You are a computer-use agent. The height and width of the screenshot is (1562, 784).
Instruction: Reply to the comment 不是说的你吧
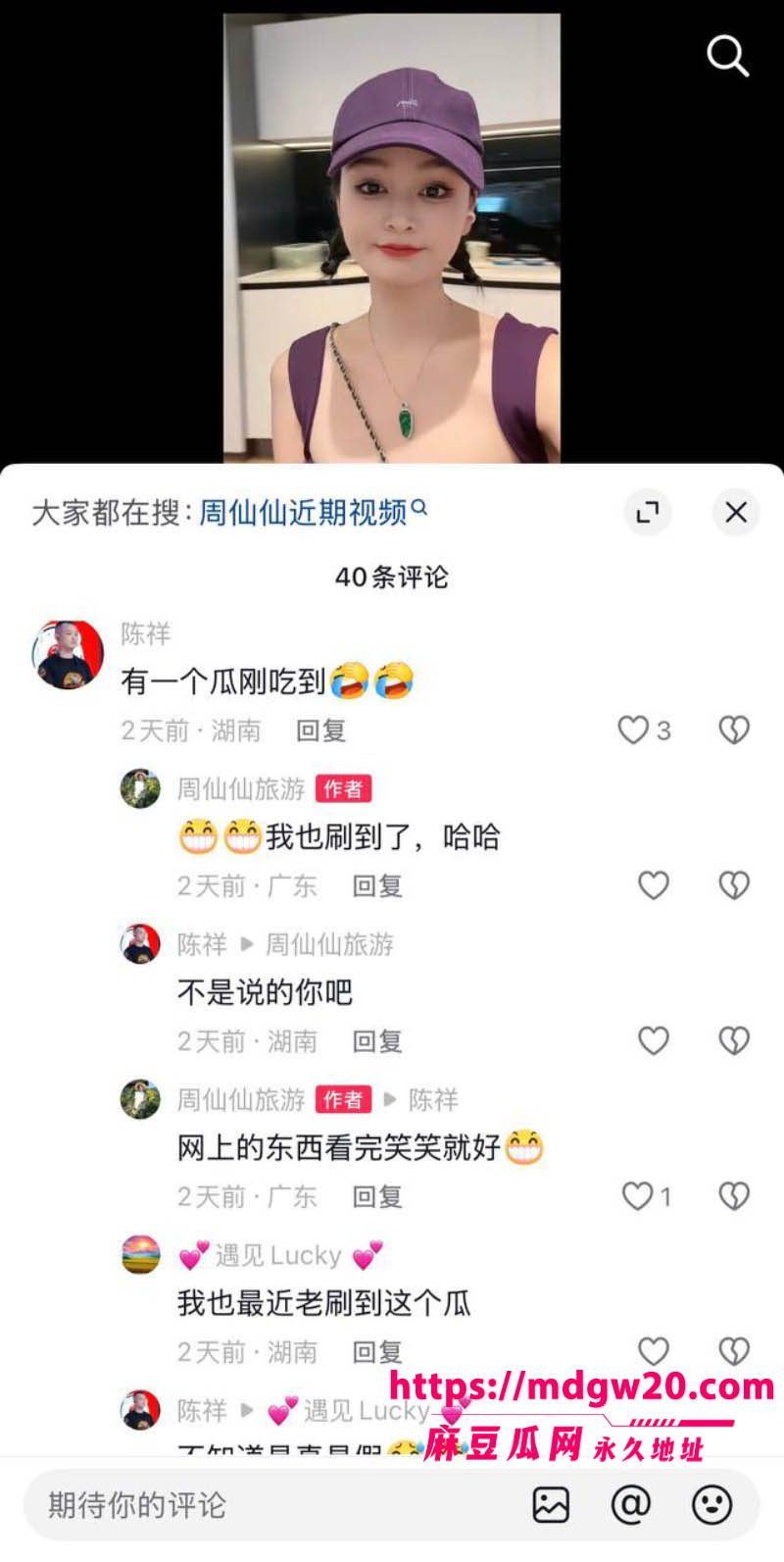click(x=377, y=1041)
